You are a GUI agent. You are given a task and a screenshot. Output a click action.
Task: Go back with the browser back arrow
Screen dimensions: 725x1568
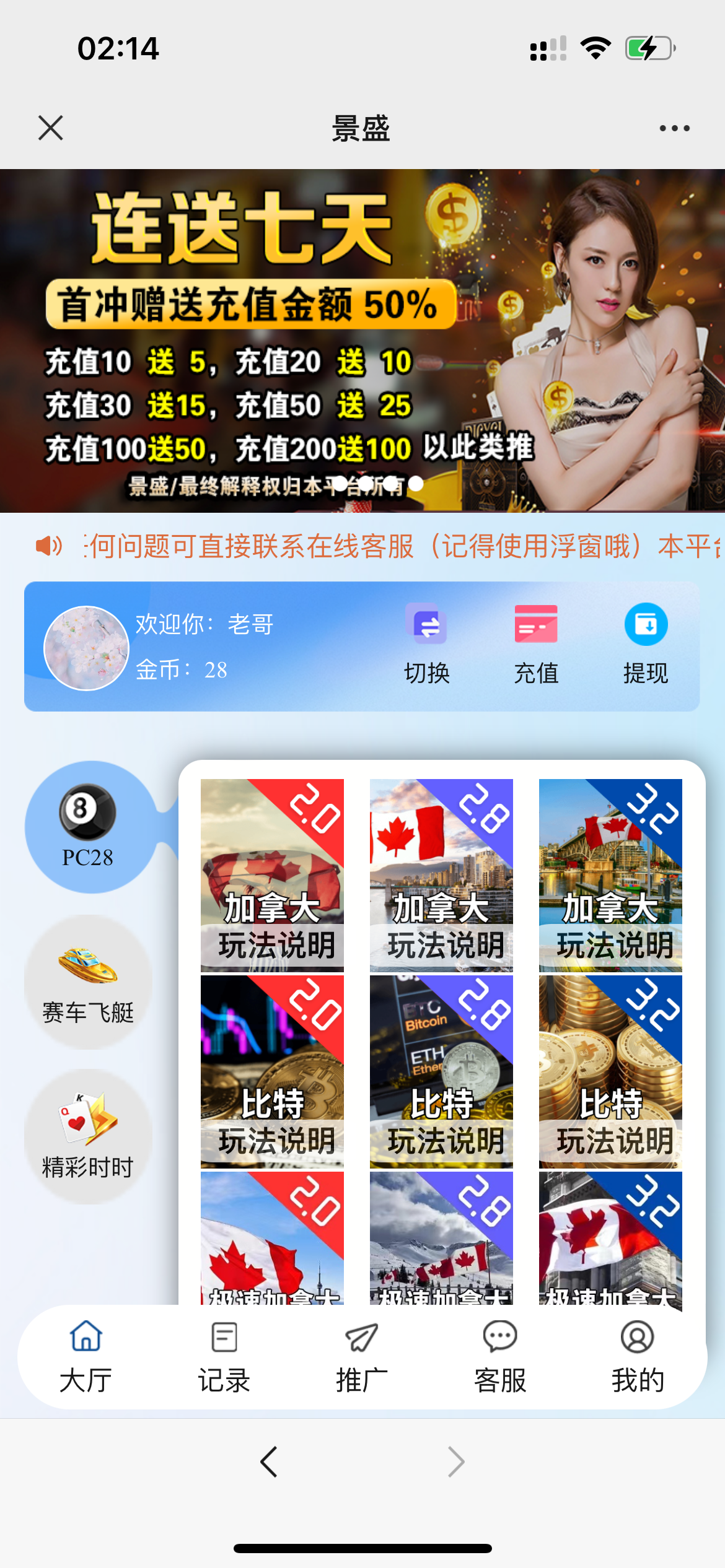coord(269,1462)
